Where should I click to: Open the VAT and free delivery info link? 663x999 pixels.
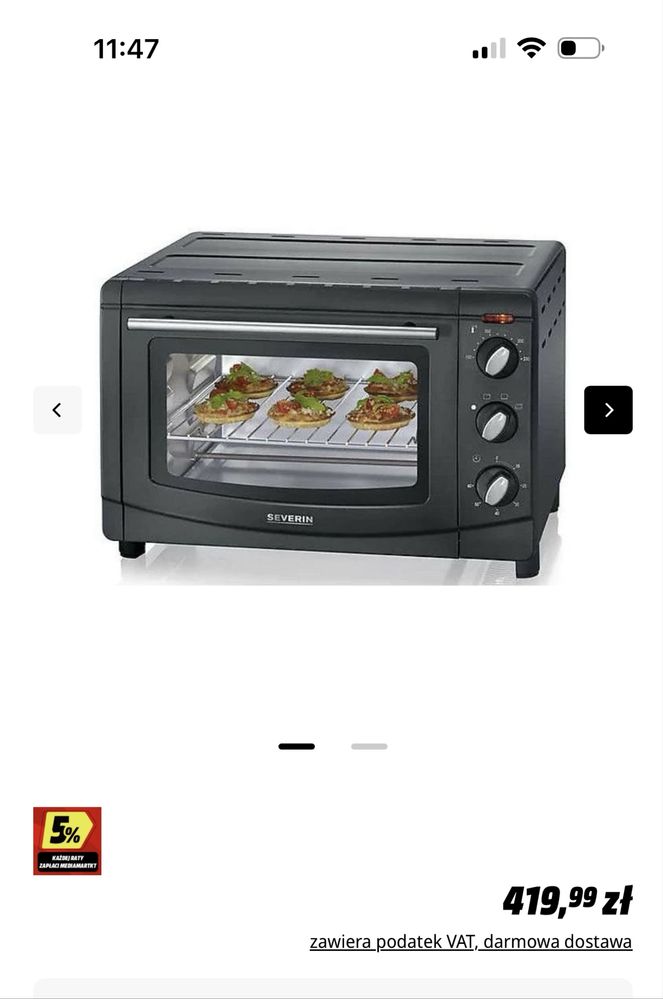(470, 942)
